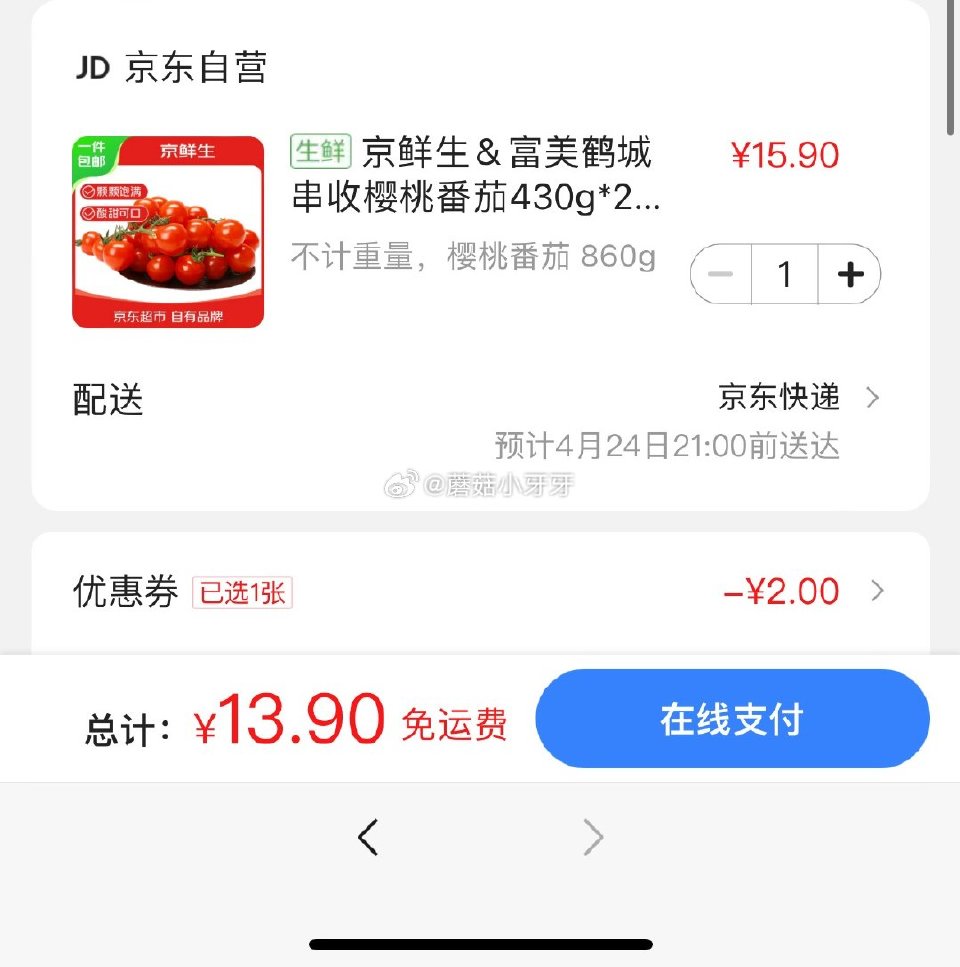Increase quantity with the plus button
Viewport: 960px width, 967px height.
point(849,273)
